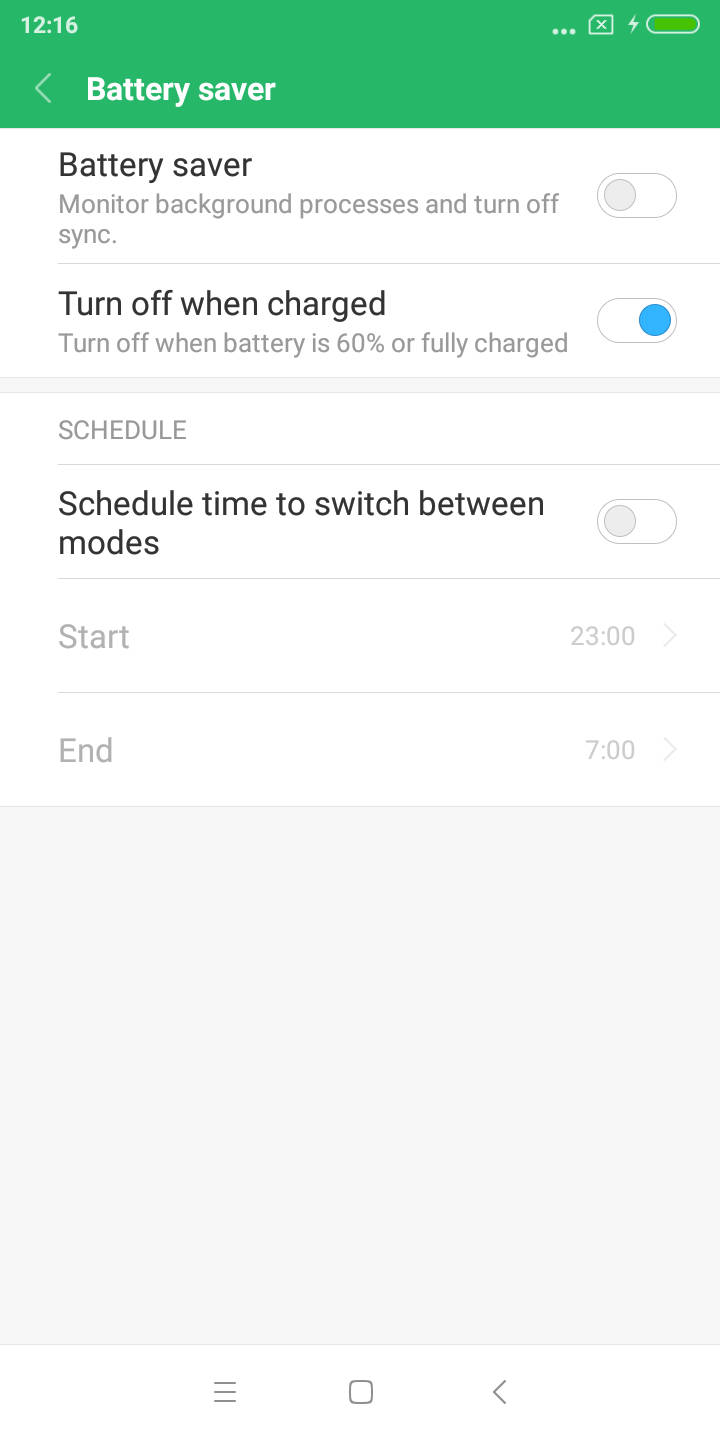The height and width of the screenshot is (1440, 720).
Task: Tap the 12:16 clock in status bar
Action: pos(48,24)
